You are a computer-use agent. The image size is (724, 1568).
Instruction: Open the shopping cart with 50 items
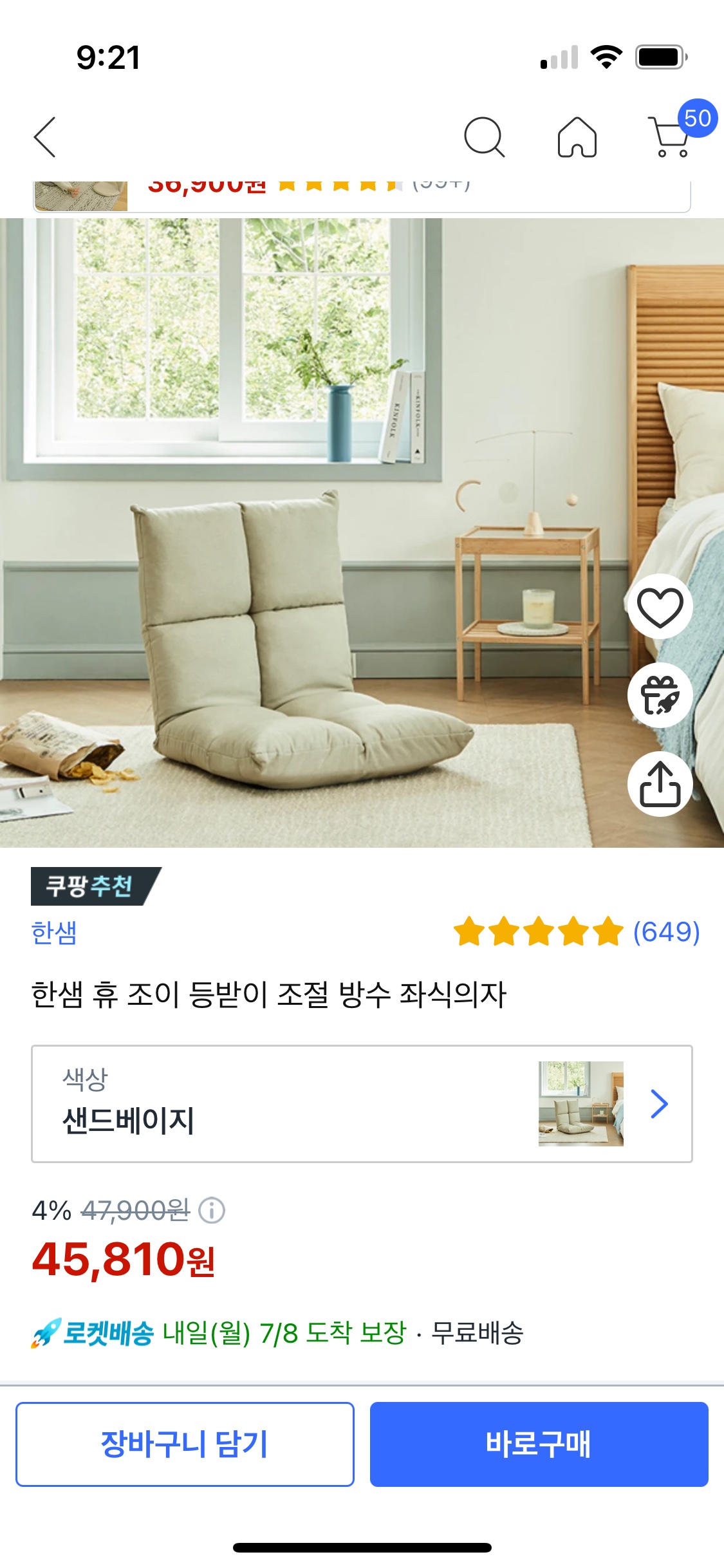671,136
